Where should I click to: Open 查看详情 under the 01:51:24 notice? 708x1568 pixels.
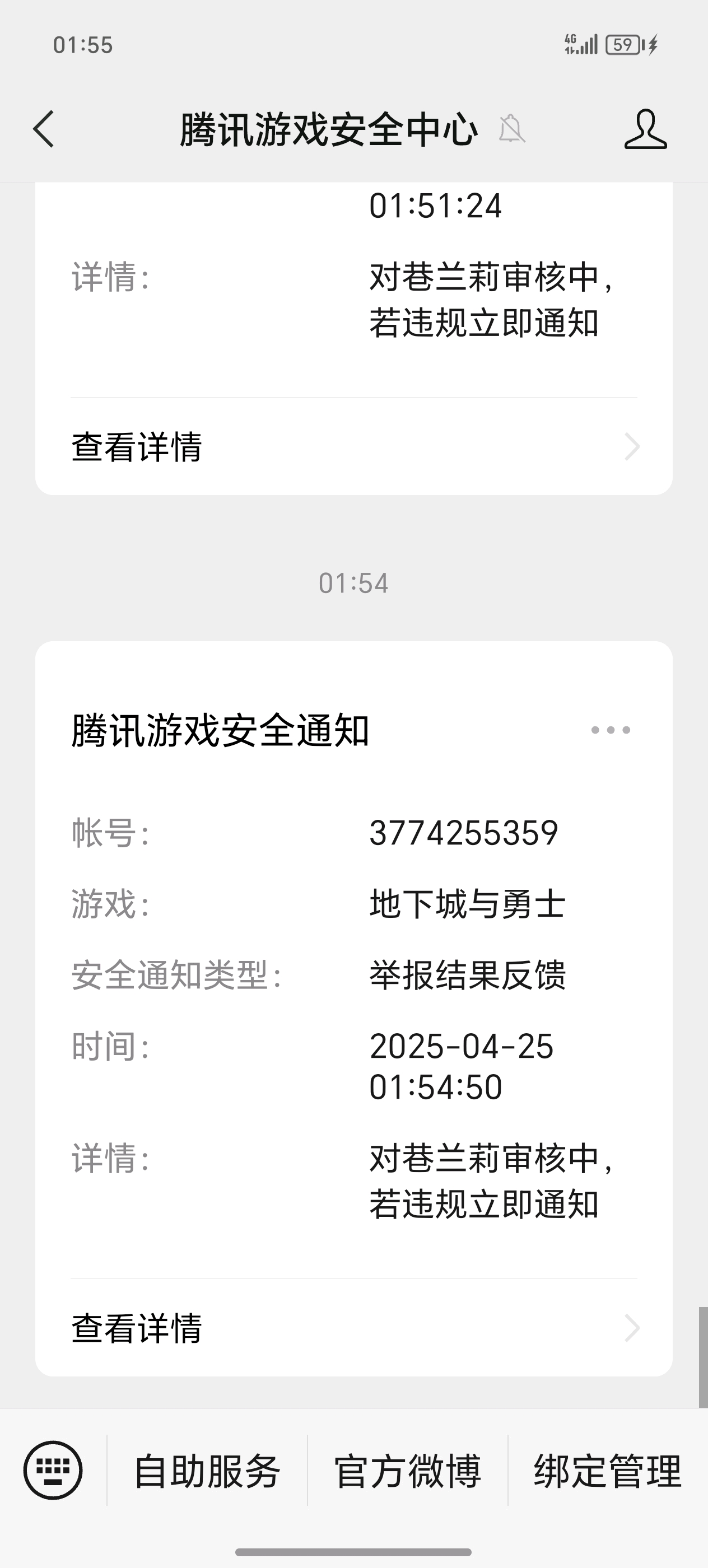353,447
